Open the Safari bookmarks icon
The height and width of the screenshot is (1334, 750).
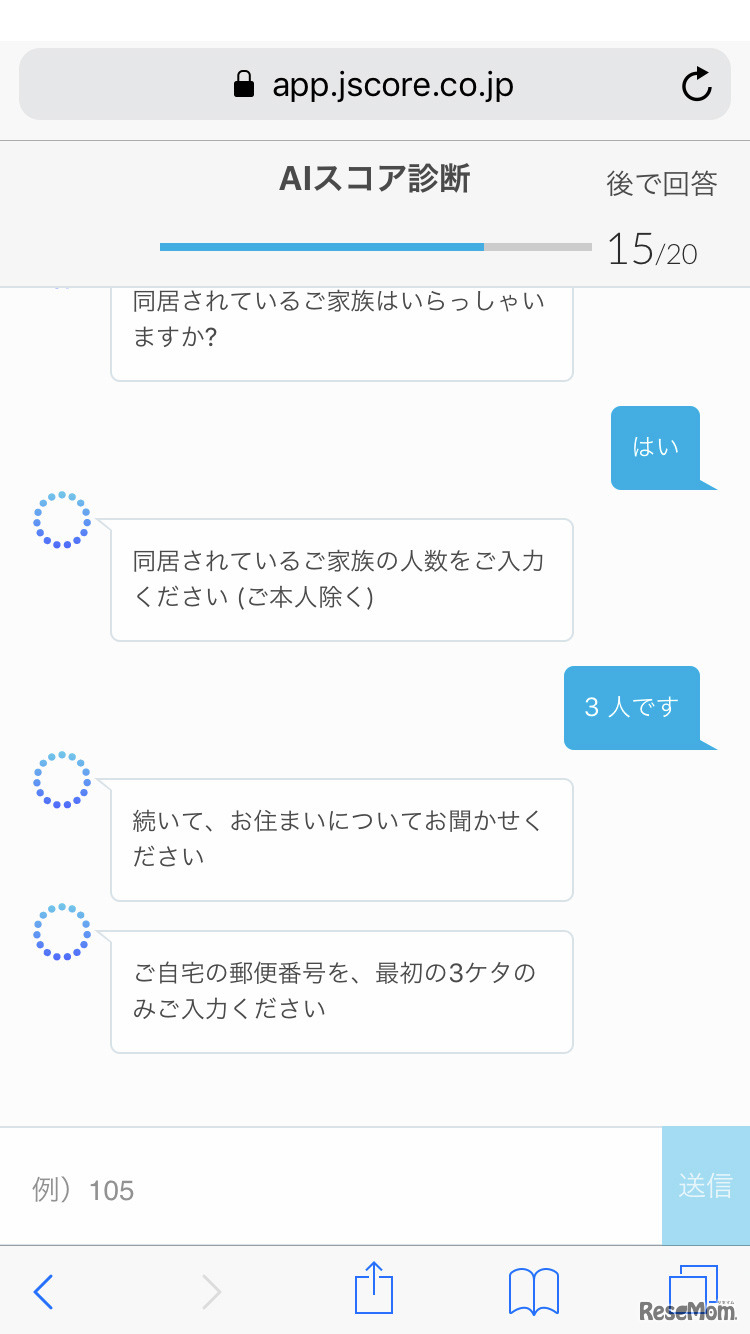tap(532, 1291)
